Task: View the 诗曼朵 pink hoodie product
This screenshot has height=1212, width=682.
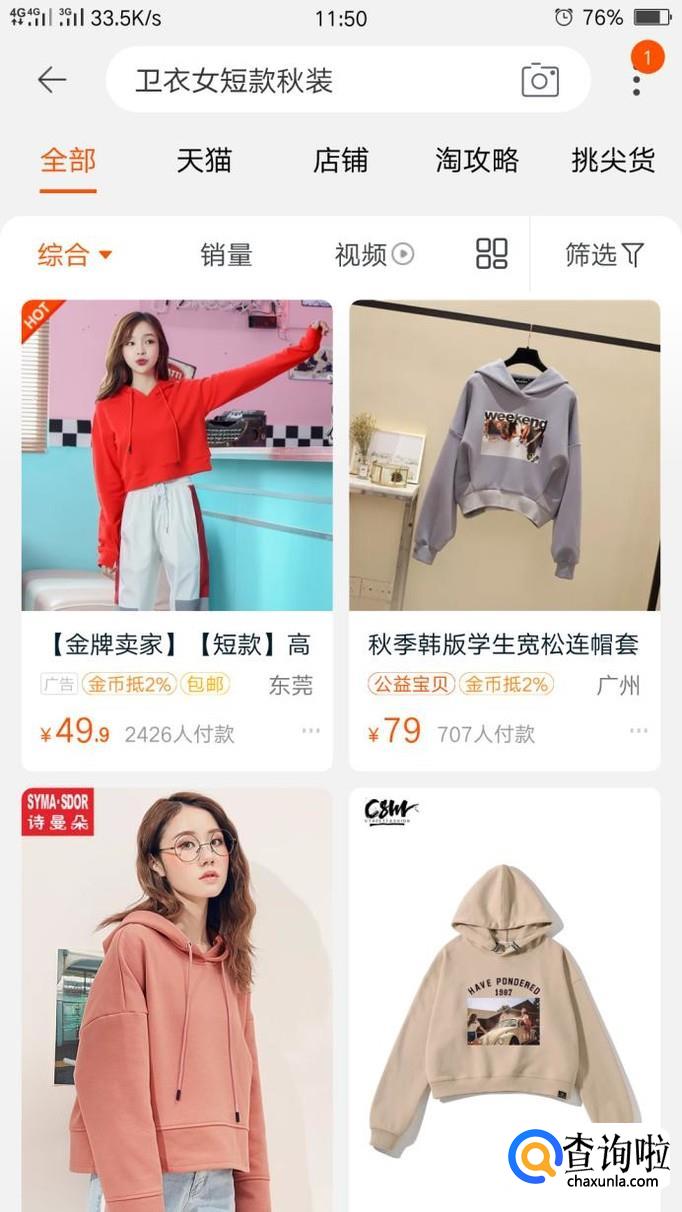Action: (x=177, y=1000)
